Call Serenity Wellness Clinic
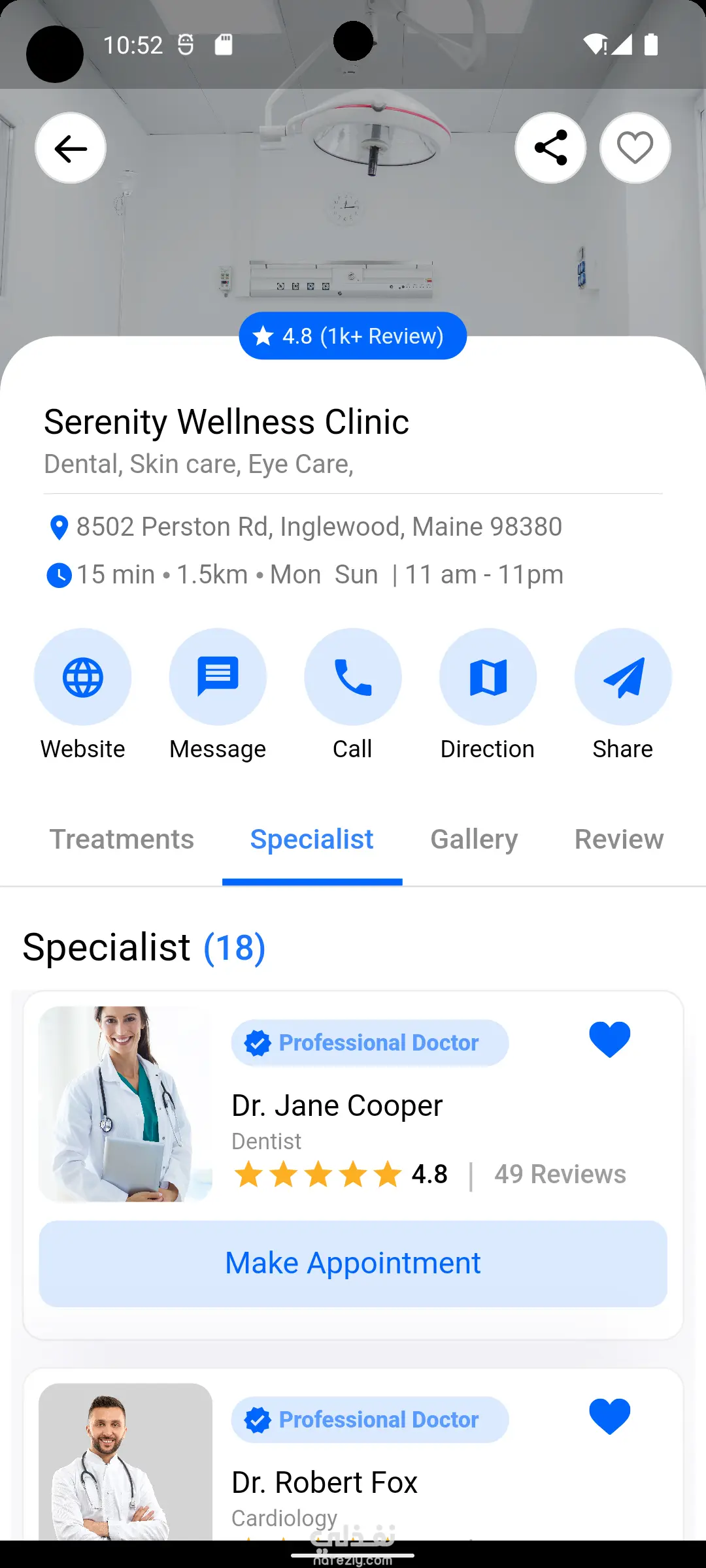 point(353,677)
